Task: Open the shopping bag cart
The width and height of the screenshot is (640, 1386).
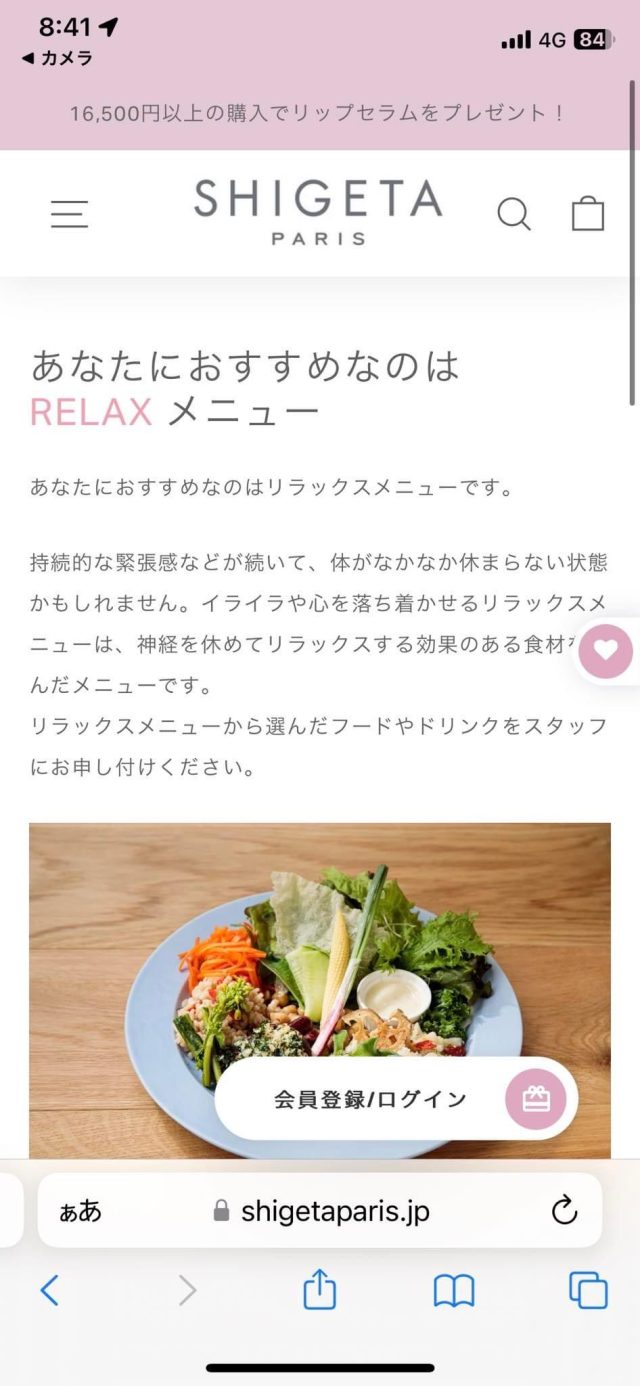Action: pos(588,212)
